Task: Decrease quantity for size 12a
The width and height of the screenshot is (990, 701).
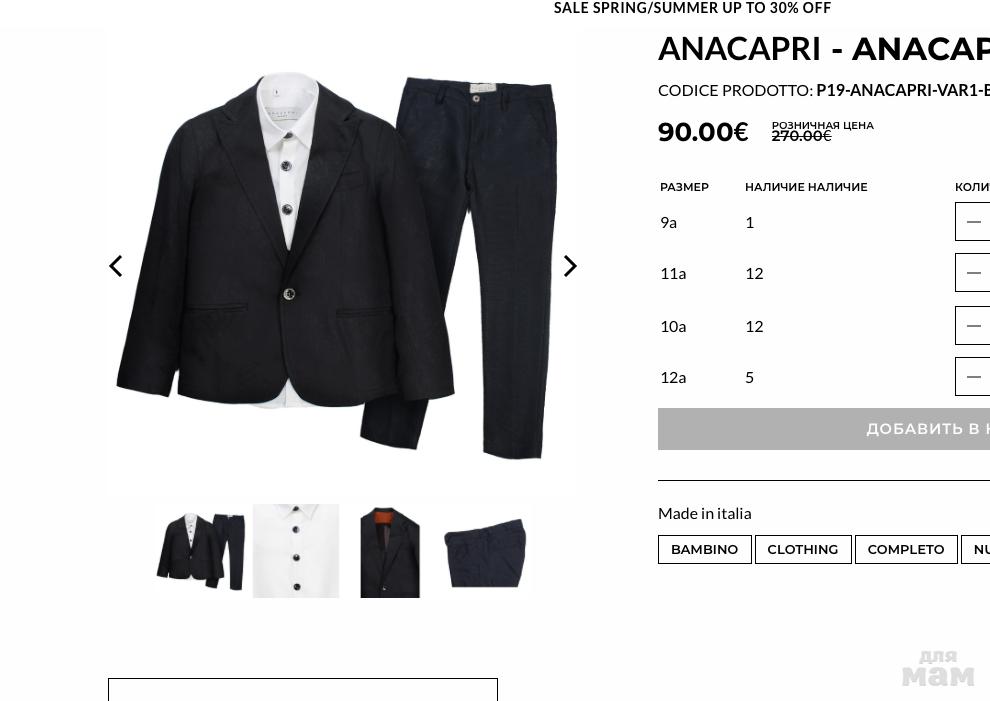Action: pos(973,377)
